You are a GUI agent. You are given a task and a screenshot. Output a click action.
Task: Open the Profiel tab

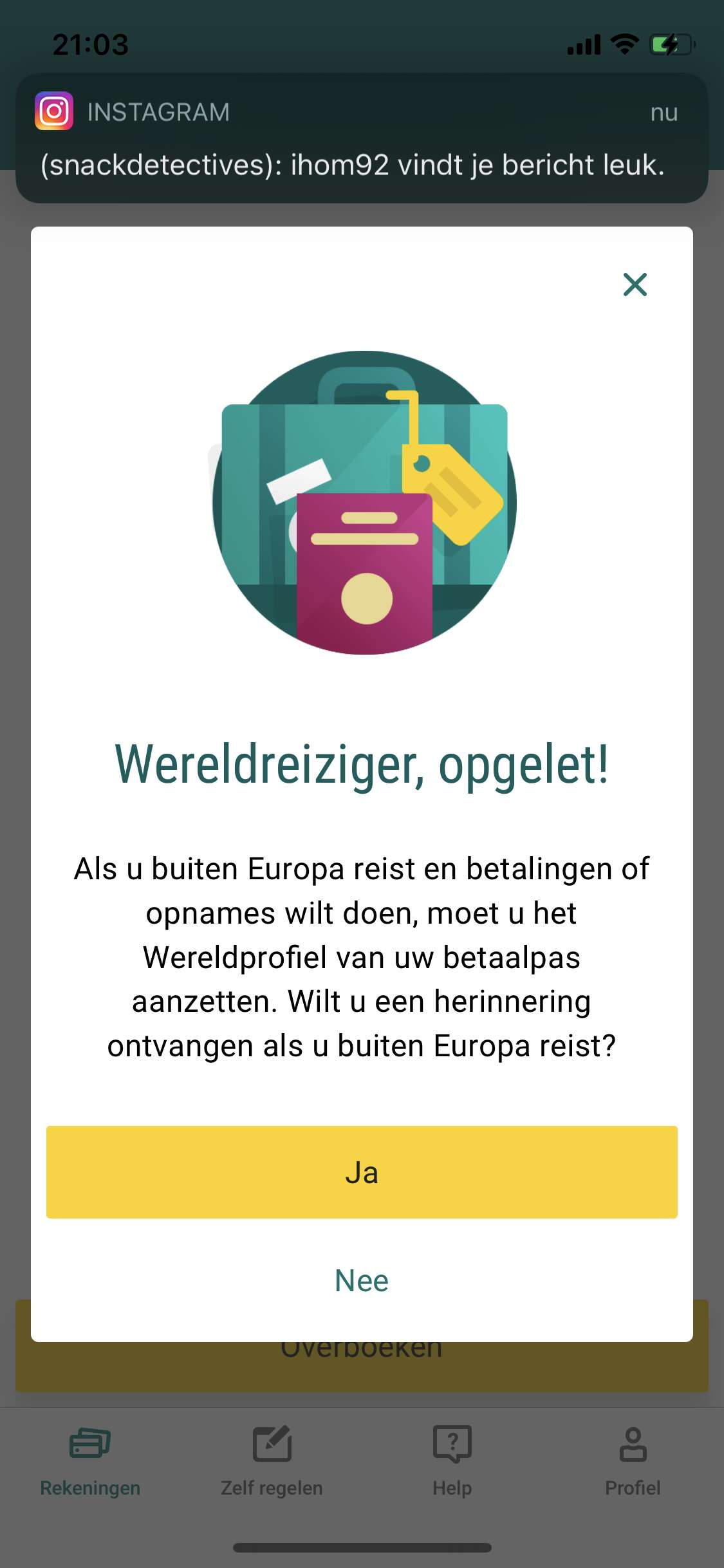tap(633, 1460)
